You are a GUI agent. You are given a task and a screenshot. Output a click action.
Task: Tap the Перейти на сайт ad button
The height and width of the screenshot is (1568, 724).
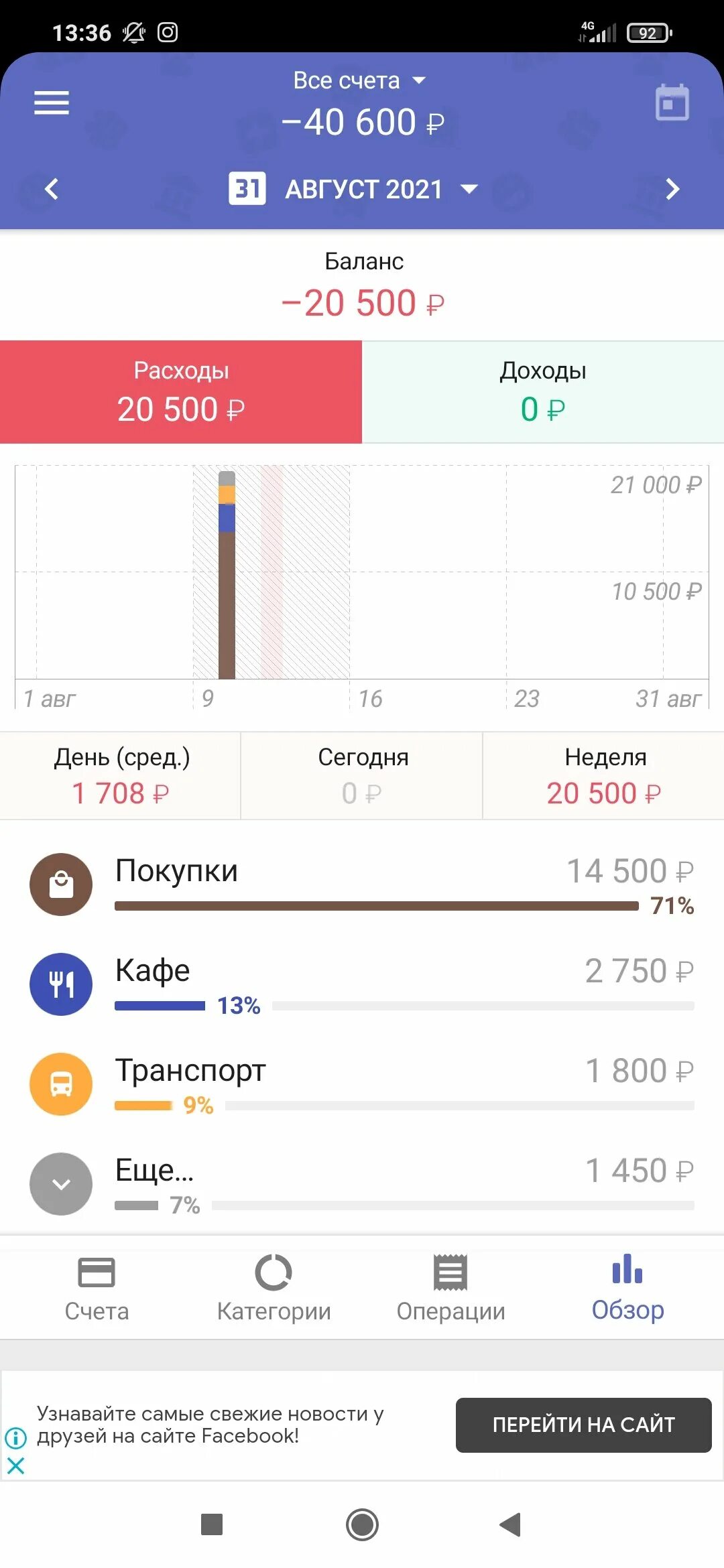tap(583, 1425)
